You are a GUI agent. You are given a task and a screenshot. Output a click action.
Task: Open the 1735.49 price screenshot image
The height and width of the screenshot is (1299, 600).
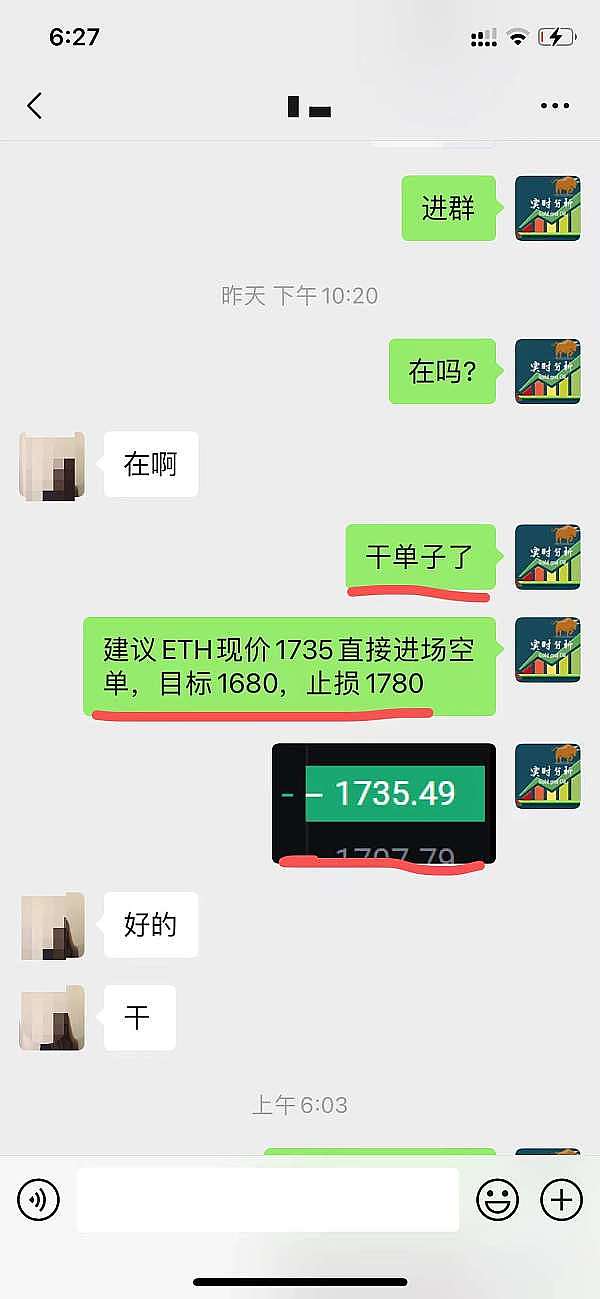384,803
